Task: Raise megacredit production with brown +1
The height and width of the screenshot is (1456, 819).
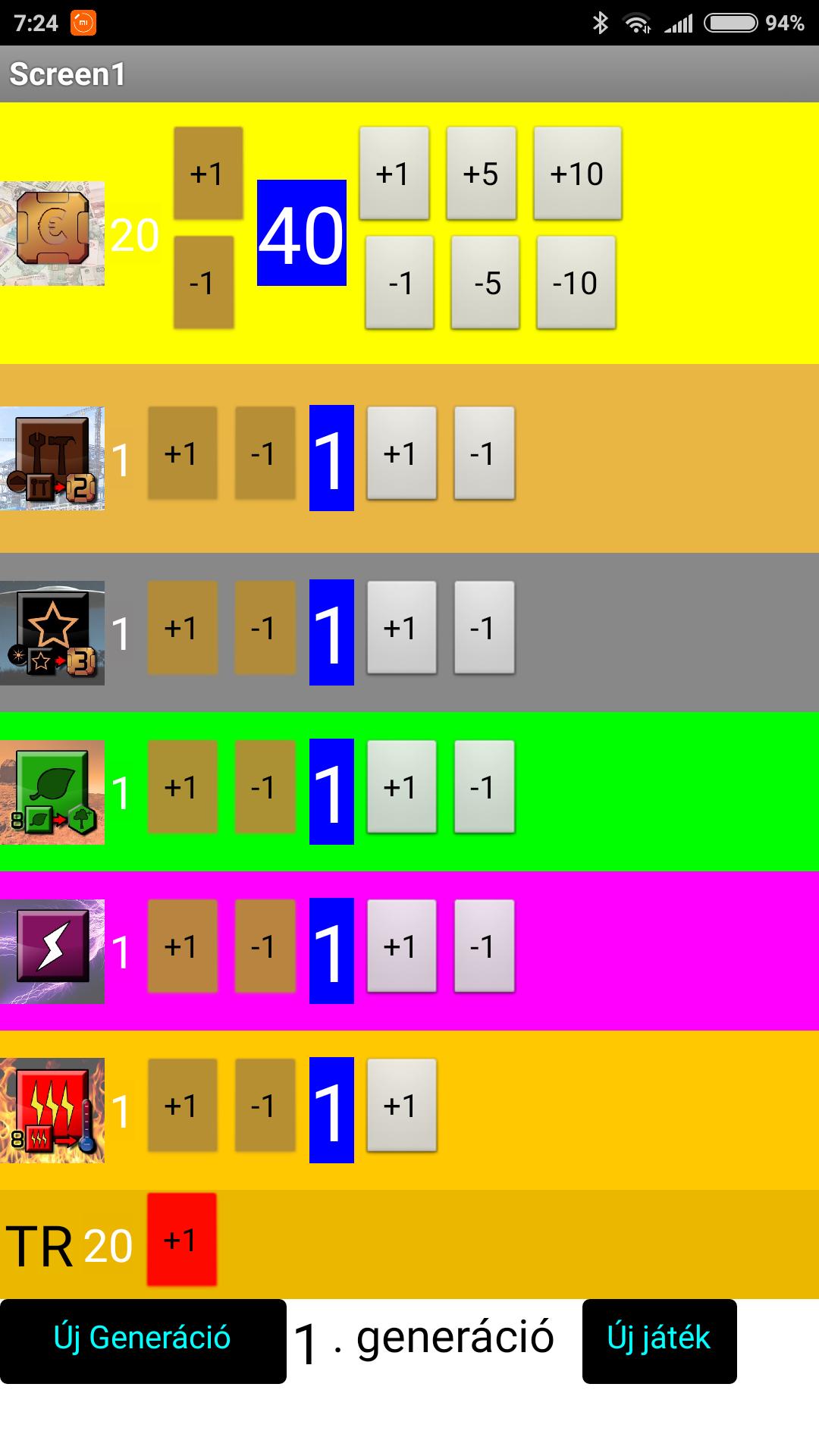Action: tap(208, 174)
